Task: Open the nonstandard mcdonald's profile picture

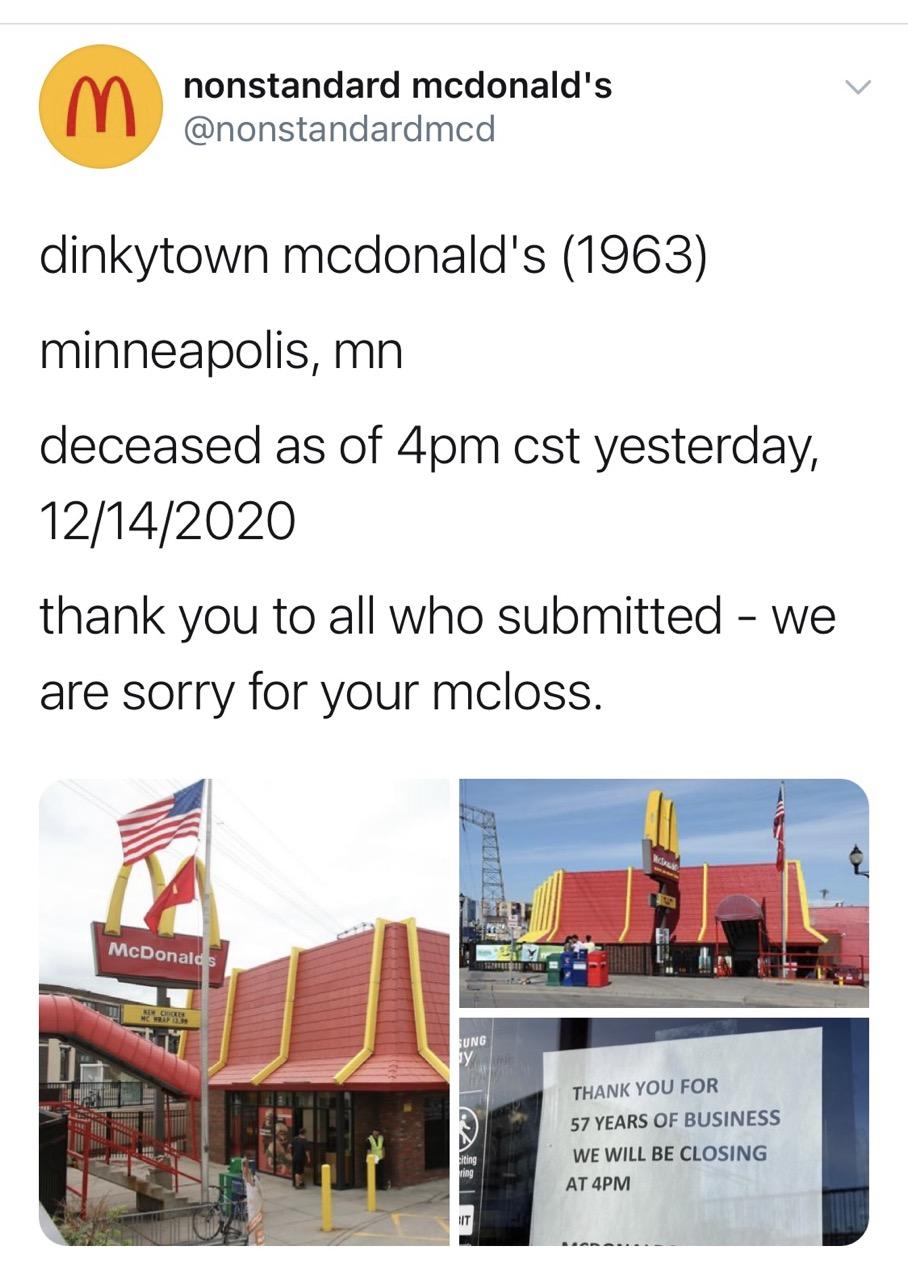Action: [100, 107]
